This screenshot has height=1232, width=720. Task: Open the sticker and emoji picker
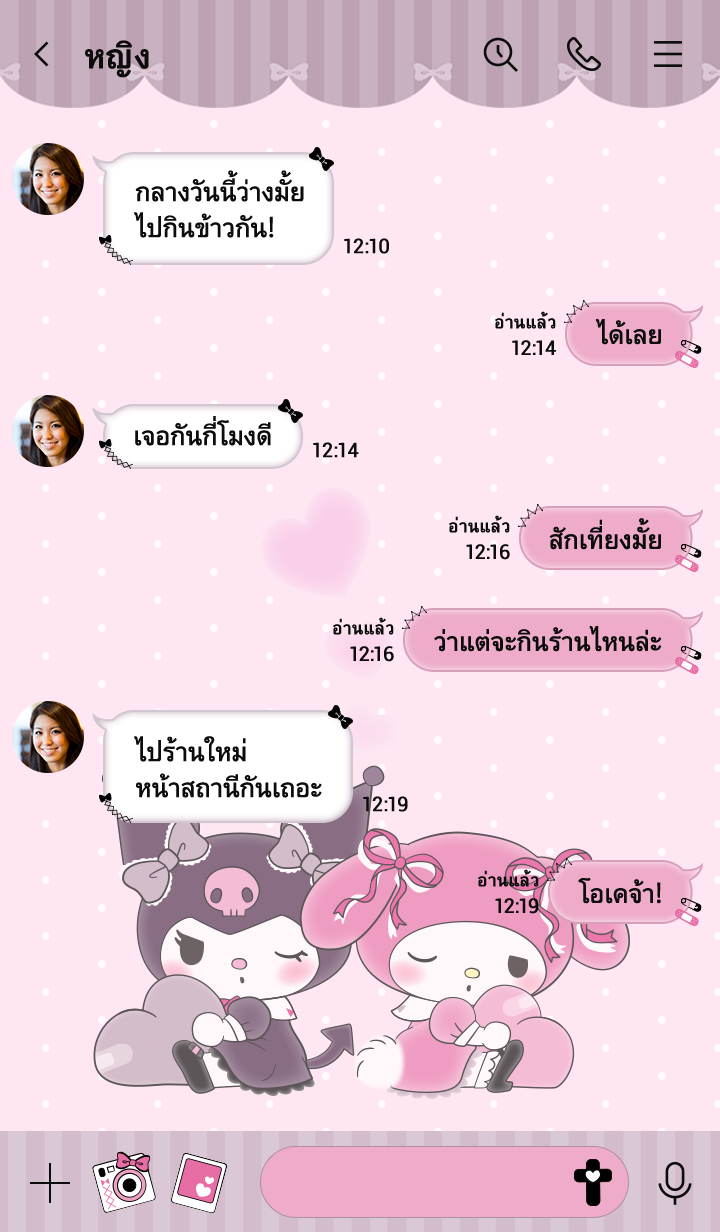point(592,1182)
